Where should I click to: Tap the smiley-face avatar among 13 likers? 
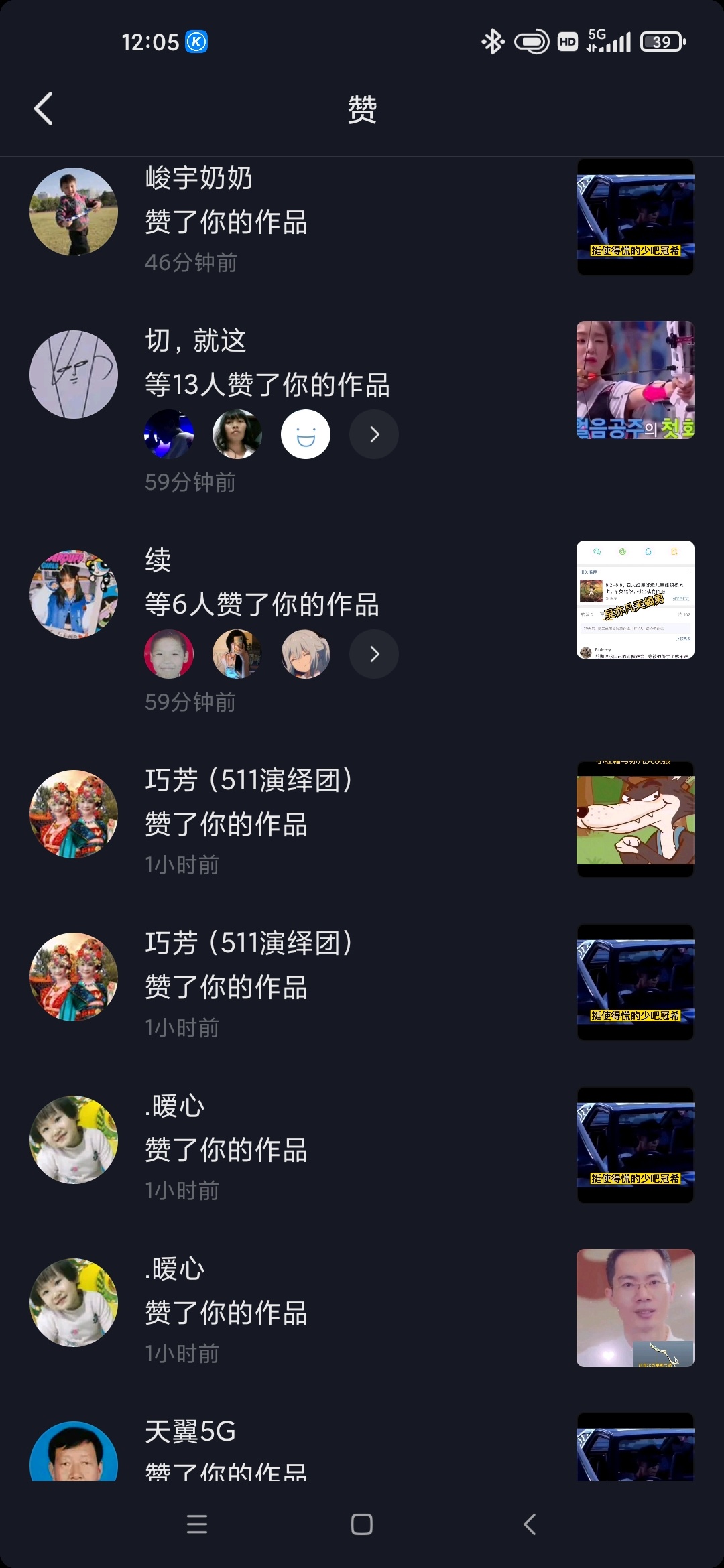tap(306, 434)
